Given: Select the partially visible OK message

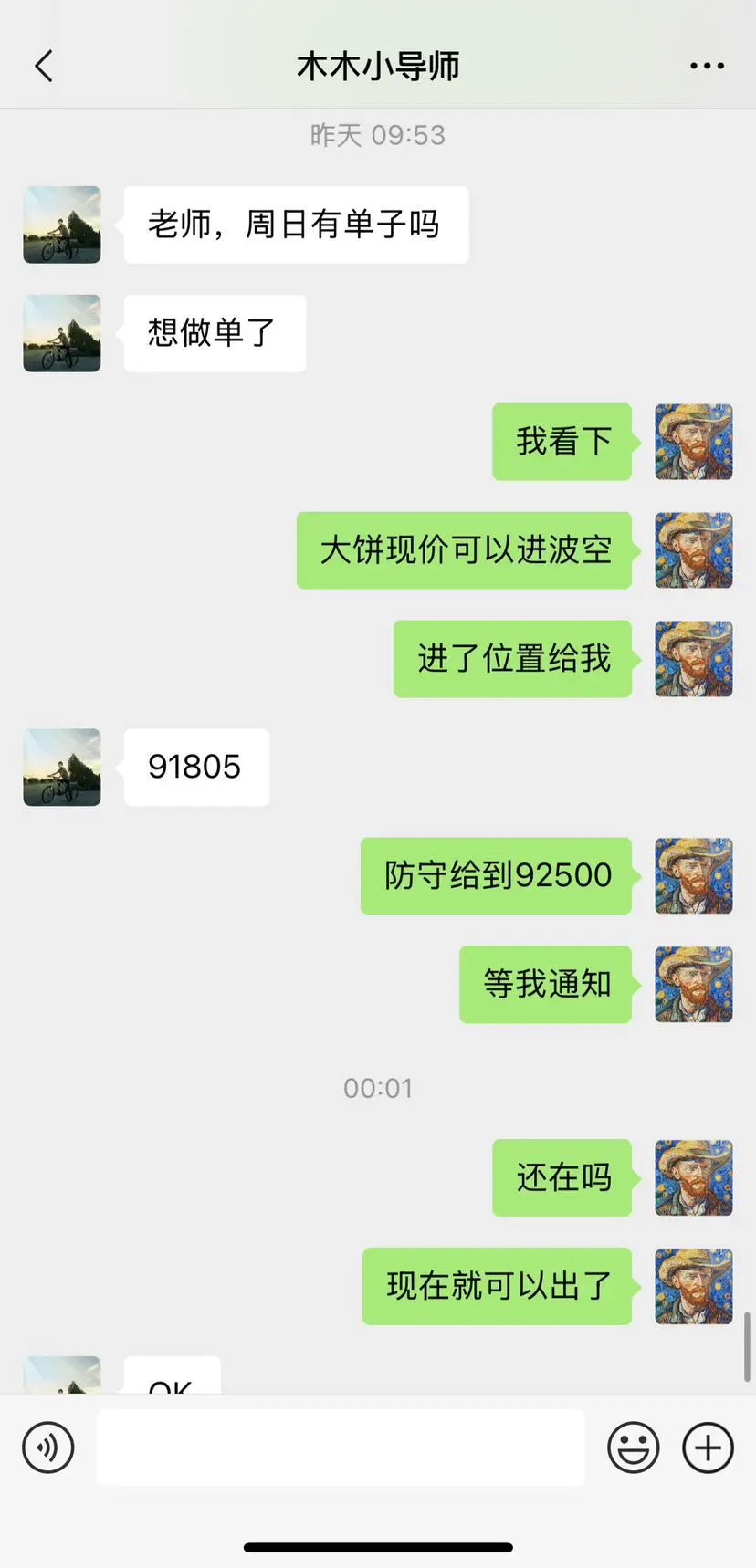Looking at the screenshot, I should [x=173, y=1378].
